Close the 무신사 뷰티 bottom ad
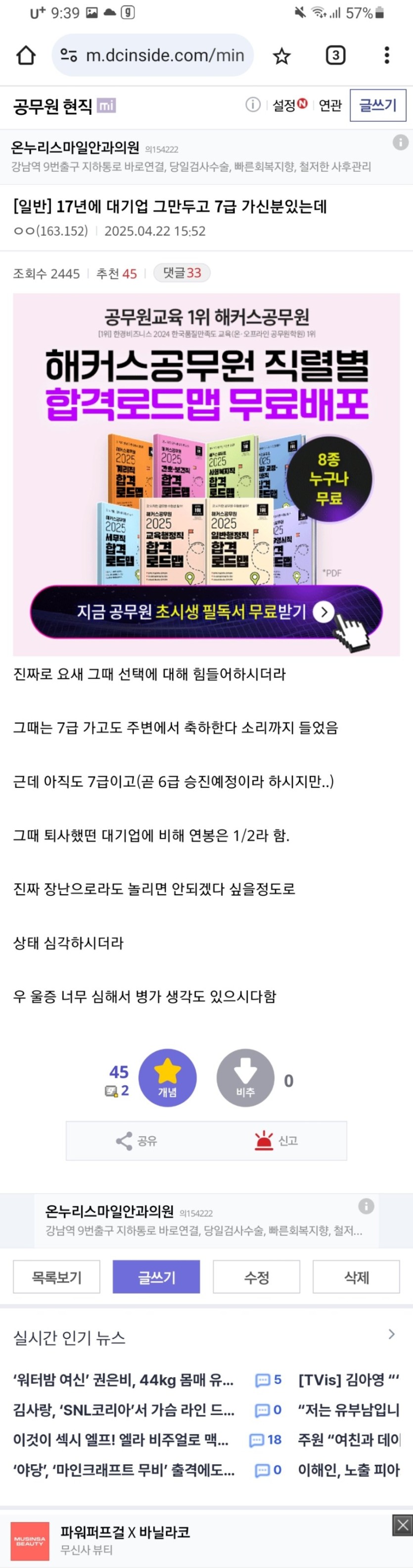This screenshot has height=1568, width=413. click(402, 1524)
